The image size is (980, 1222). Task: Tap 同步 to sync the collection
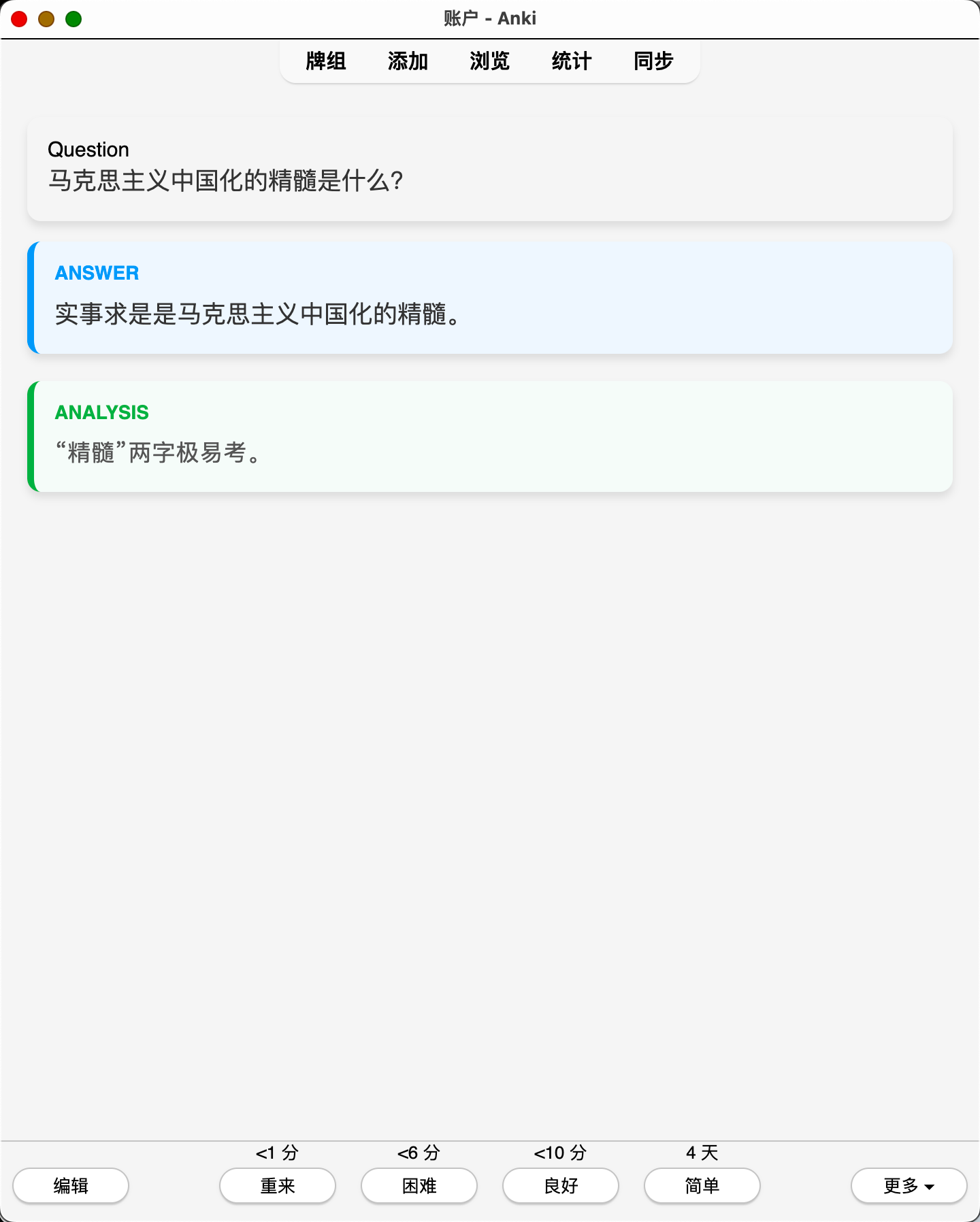653,61
